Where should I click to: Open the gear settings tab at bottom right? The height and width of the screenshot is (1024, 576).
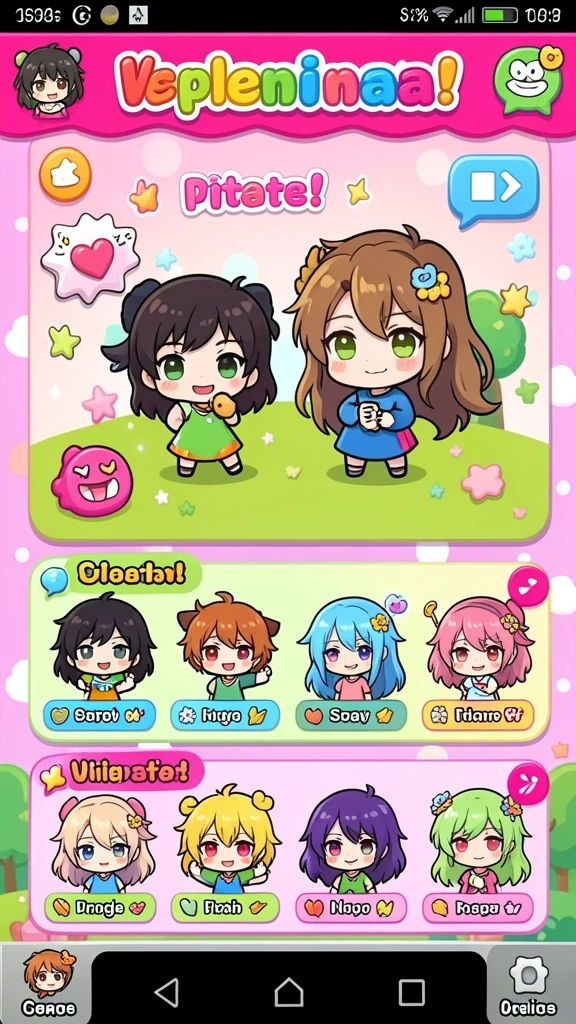tap(528, 984)
